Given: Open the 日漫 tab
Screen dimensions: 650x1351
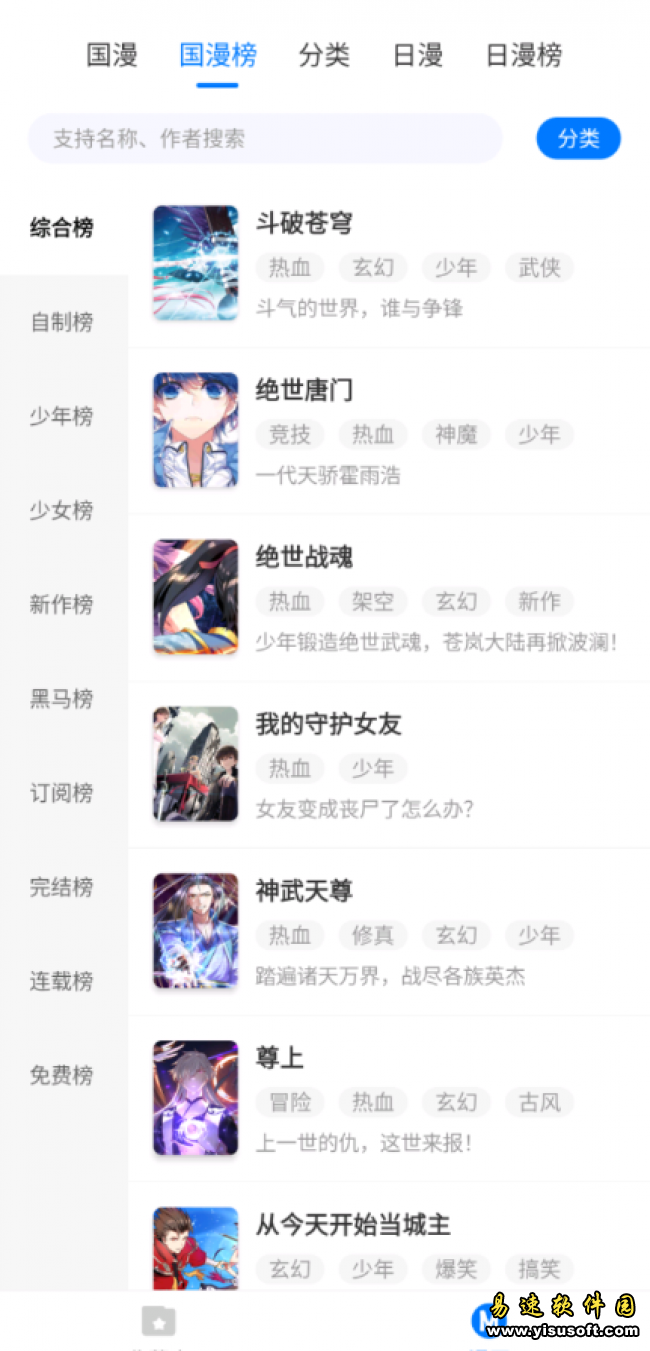Looking at the screenshot, I should pyautogui.click(x=417, y=55).
